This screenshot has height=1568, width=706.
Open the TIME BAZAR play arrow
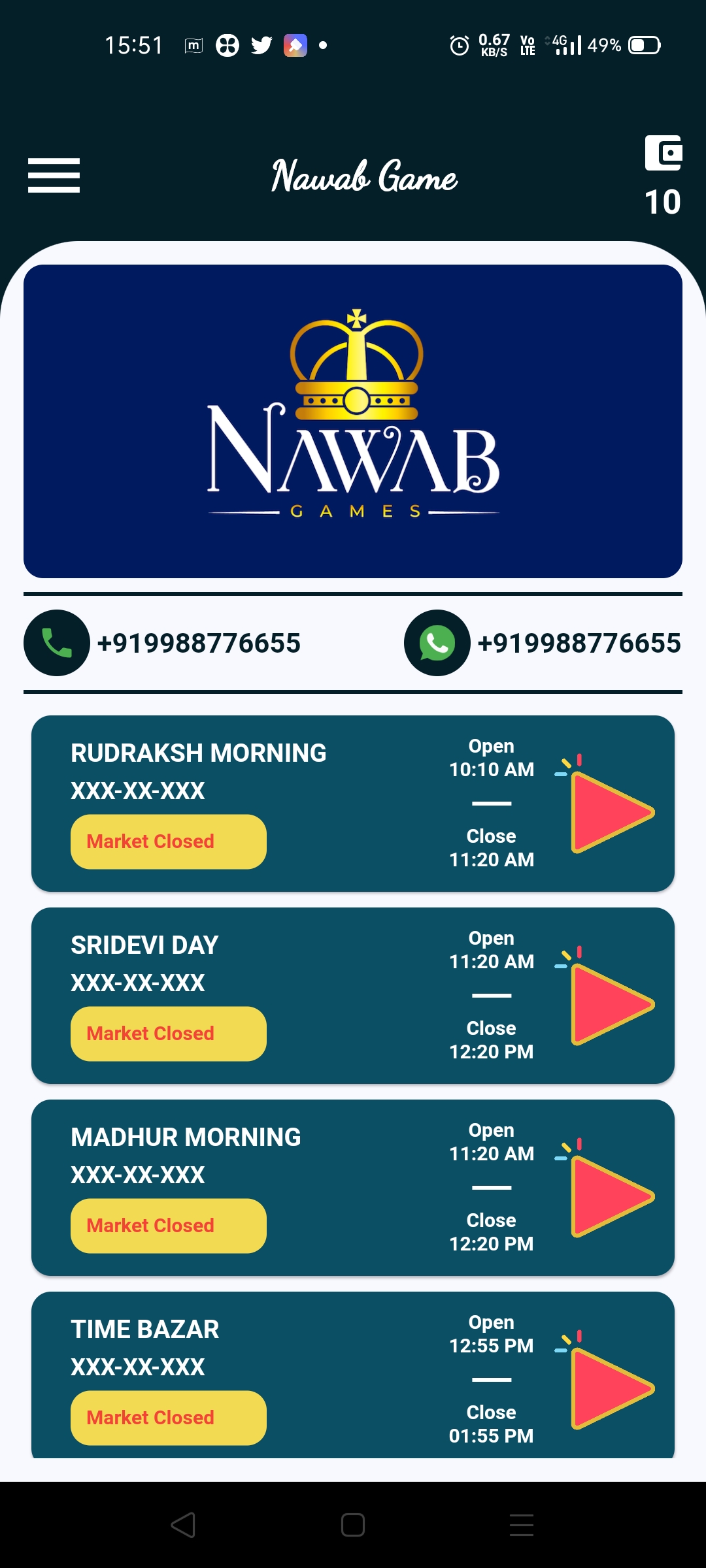608,1387
